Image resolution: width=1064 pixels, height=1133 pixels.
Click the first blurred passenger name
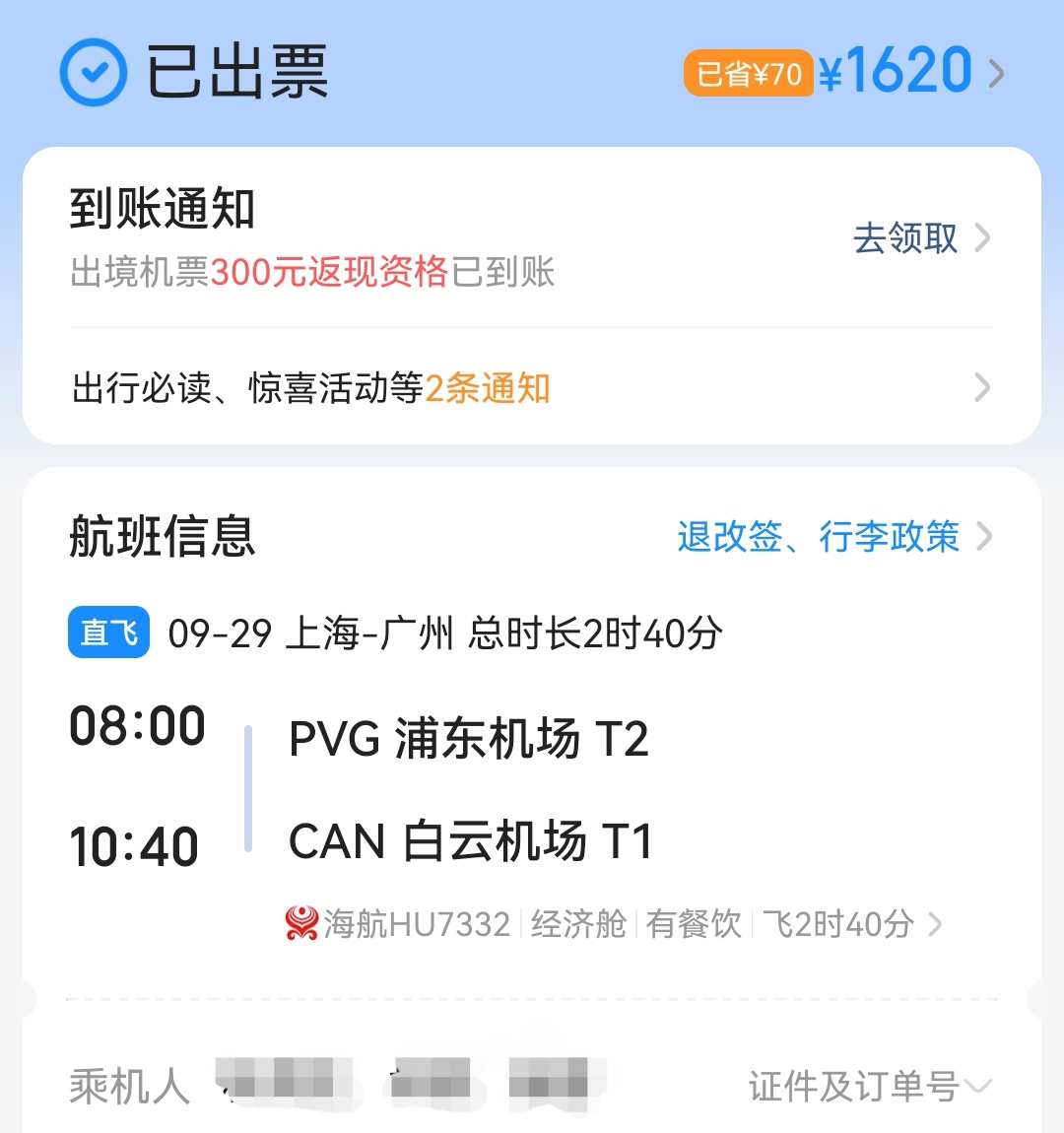click(x=276, y=1079)
